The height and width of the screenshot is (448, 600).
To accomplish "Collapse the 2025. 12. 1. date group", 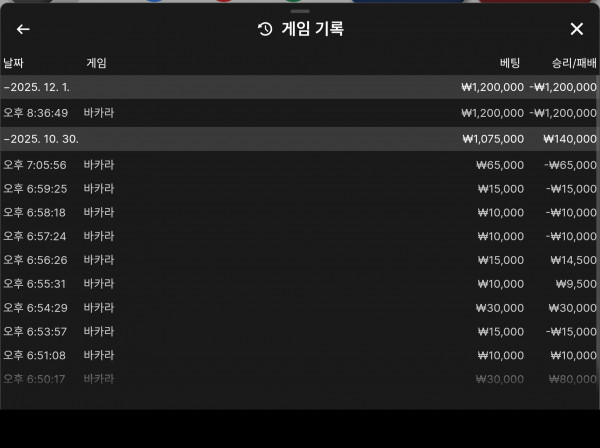I will click(300, 88).
